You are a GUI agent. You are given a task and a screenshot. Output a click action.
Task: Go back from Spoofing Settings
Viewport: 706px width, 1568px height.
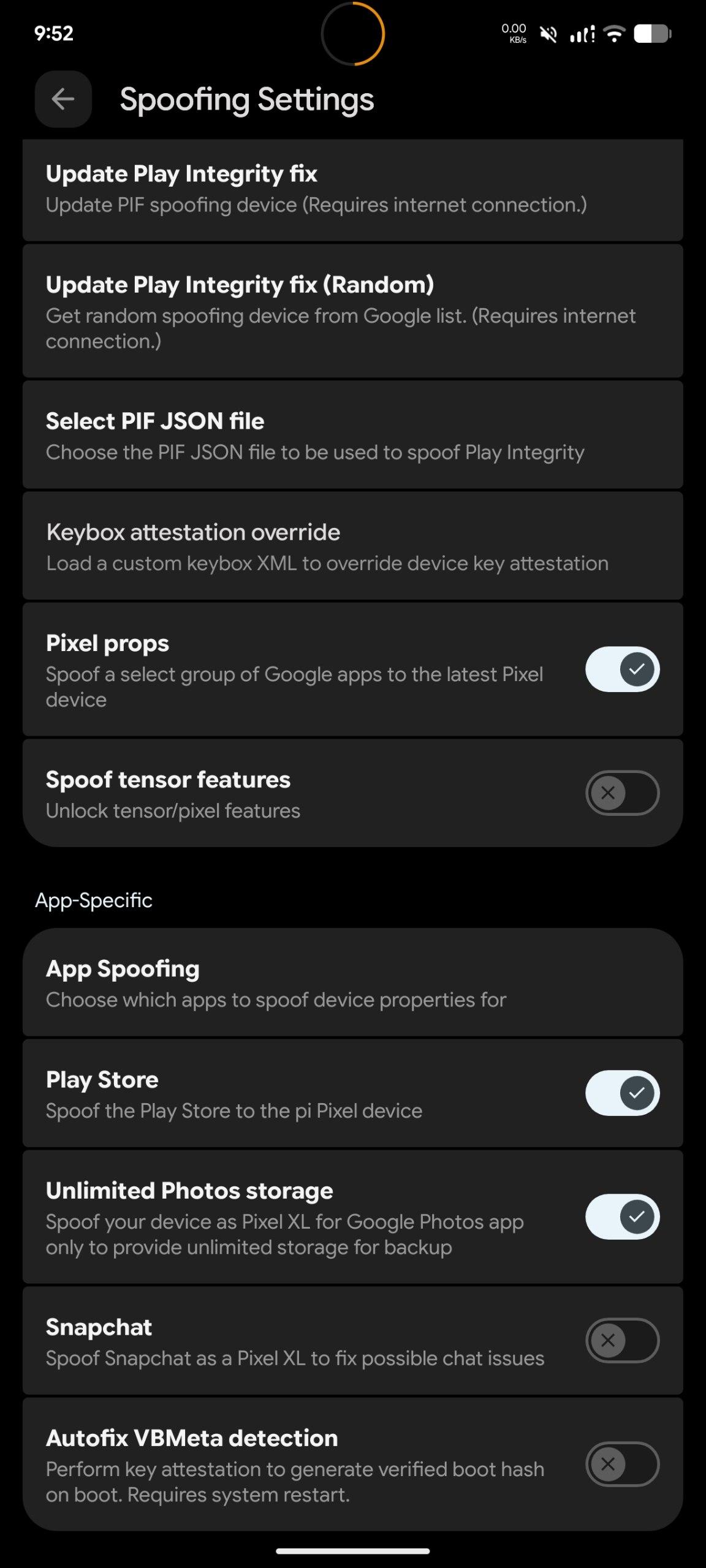pos(63,99)
